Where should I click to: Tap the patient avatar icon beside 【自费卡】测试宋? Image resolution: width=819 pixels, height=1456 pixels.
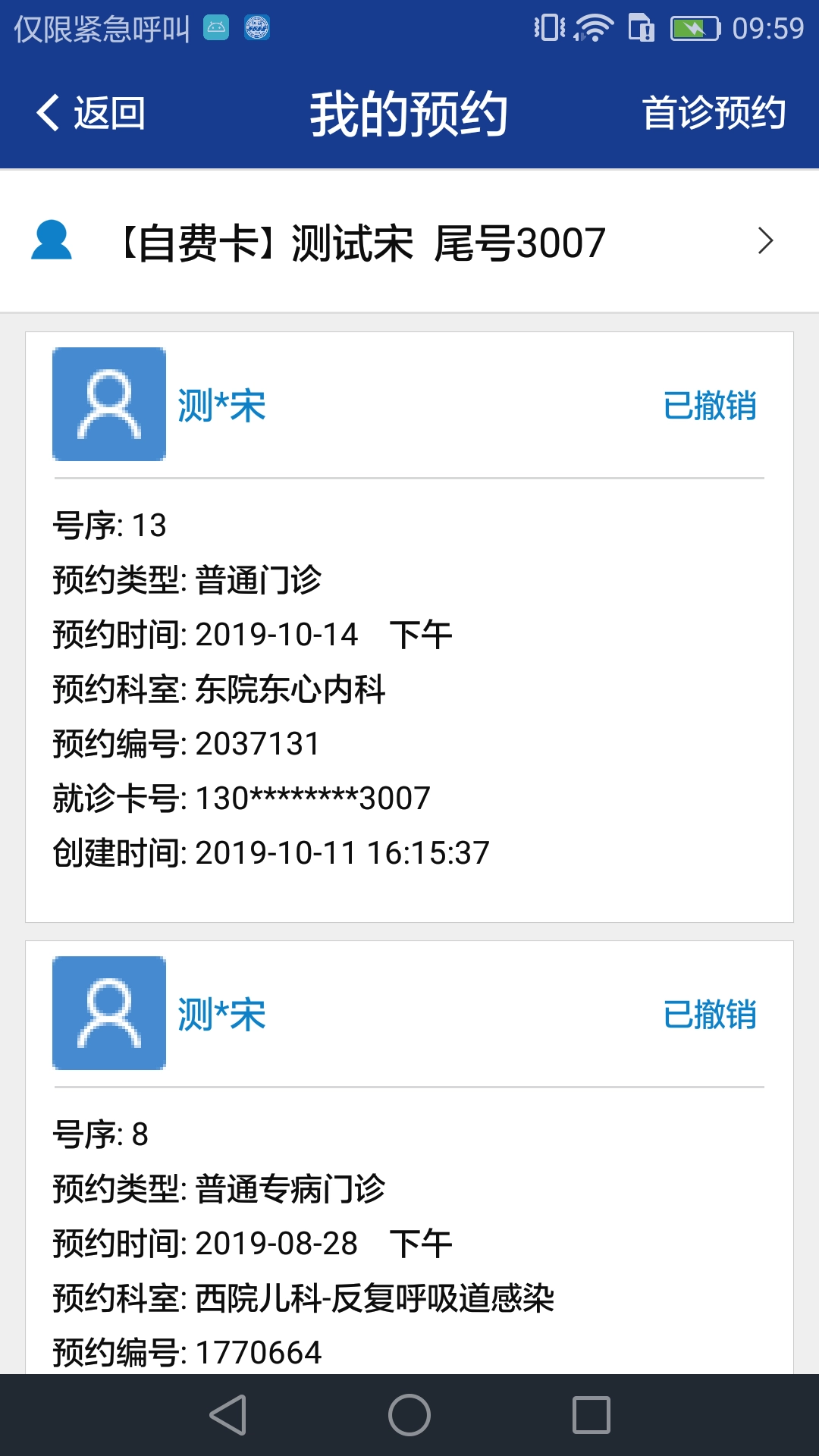[x=50, y=243]
